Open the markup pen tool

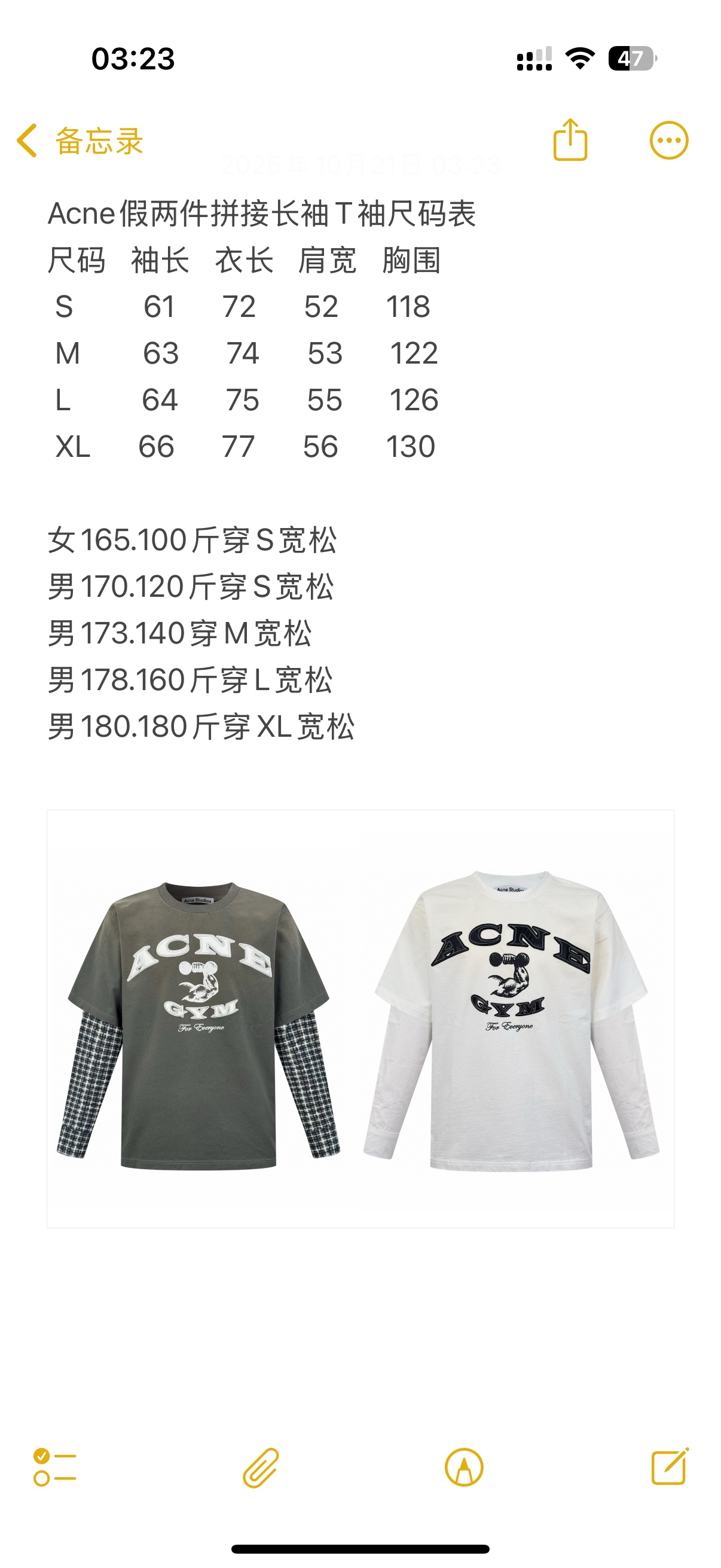click(x=464, y=1468)
